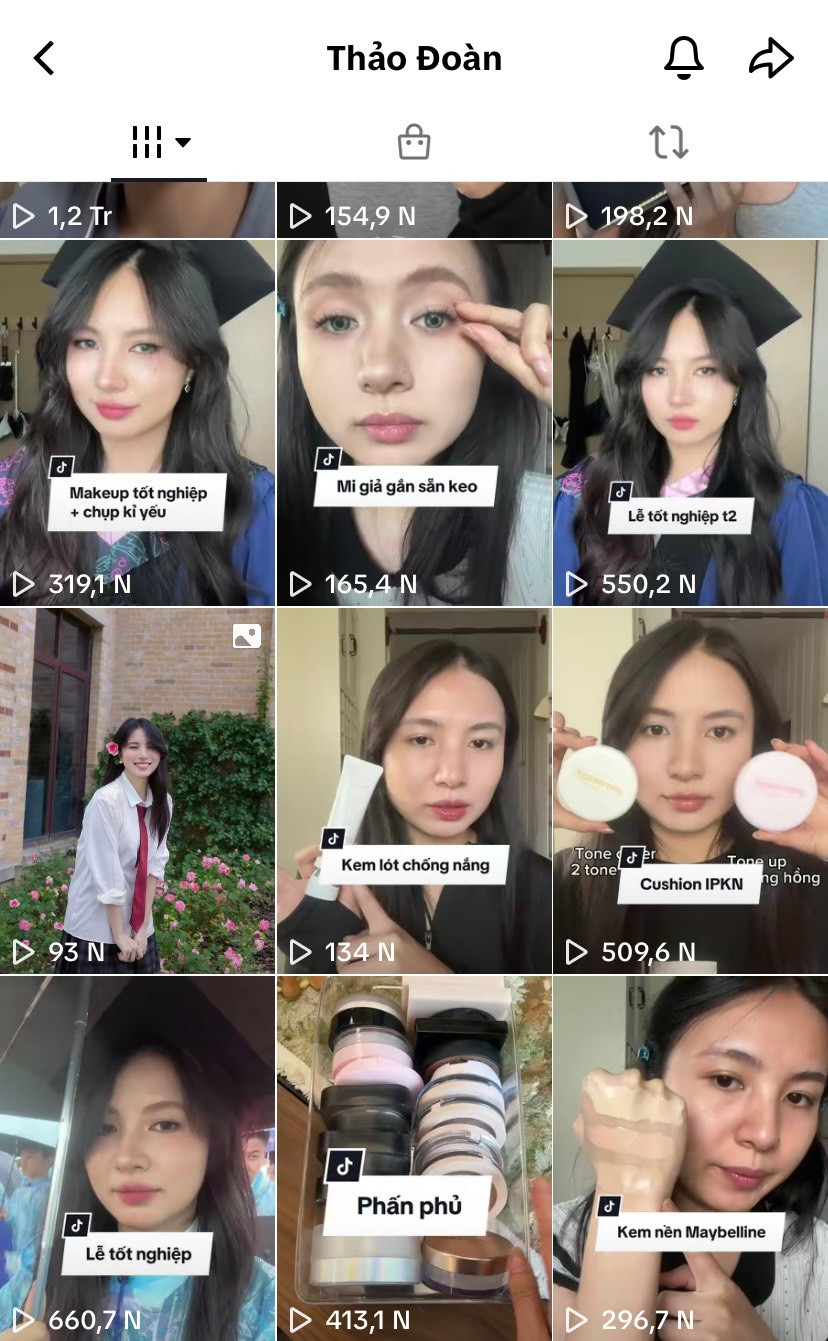Open the "Lễ tốt nghiệp t2" video
This screenshot has height=1341, width=828.
[x=690, y=422]
